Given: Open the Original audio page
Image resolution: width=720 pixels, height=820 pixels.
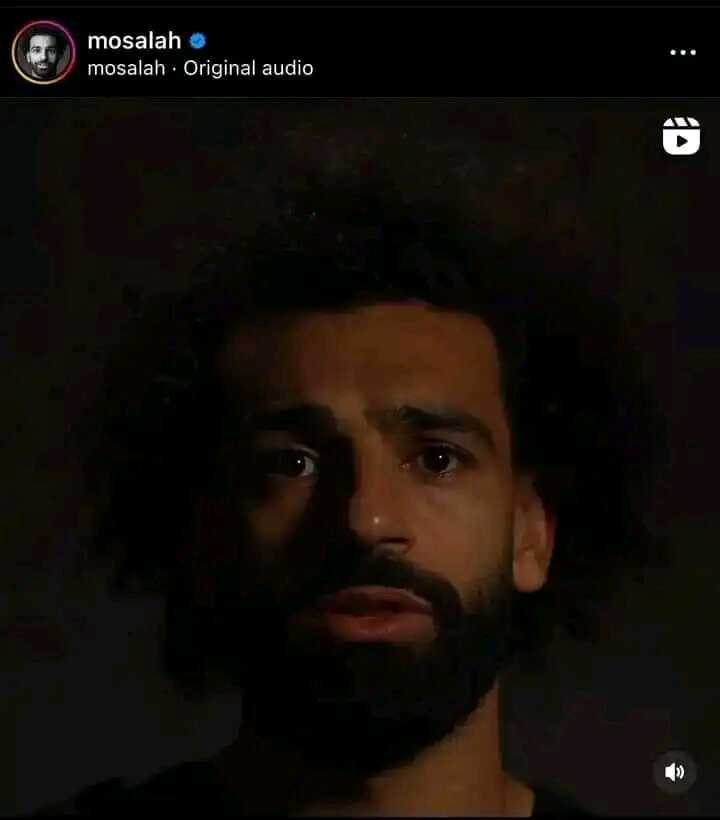Looking at the screenshot, I should point(248,68).
